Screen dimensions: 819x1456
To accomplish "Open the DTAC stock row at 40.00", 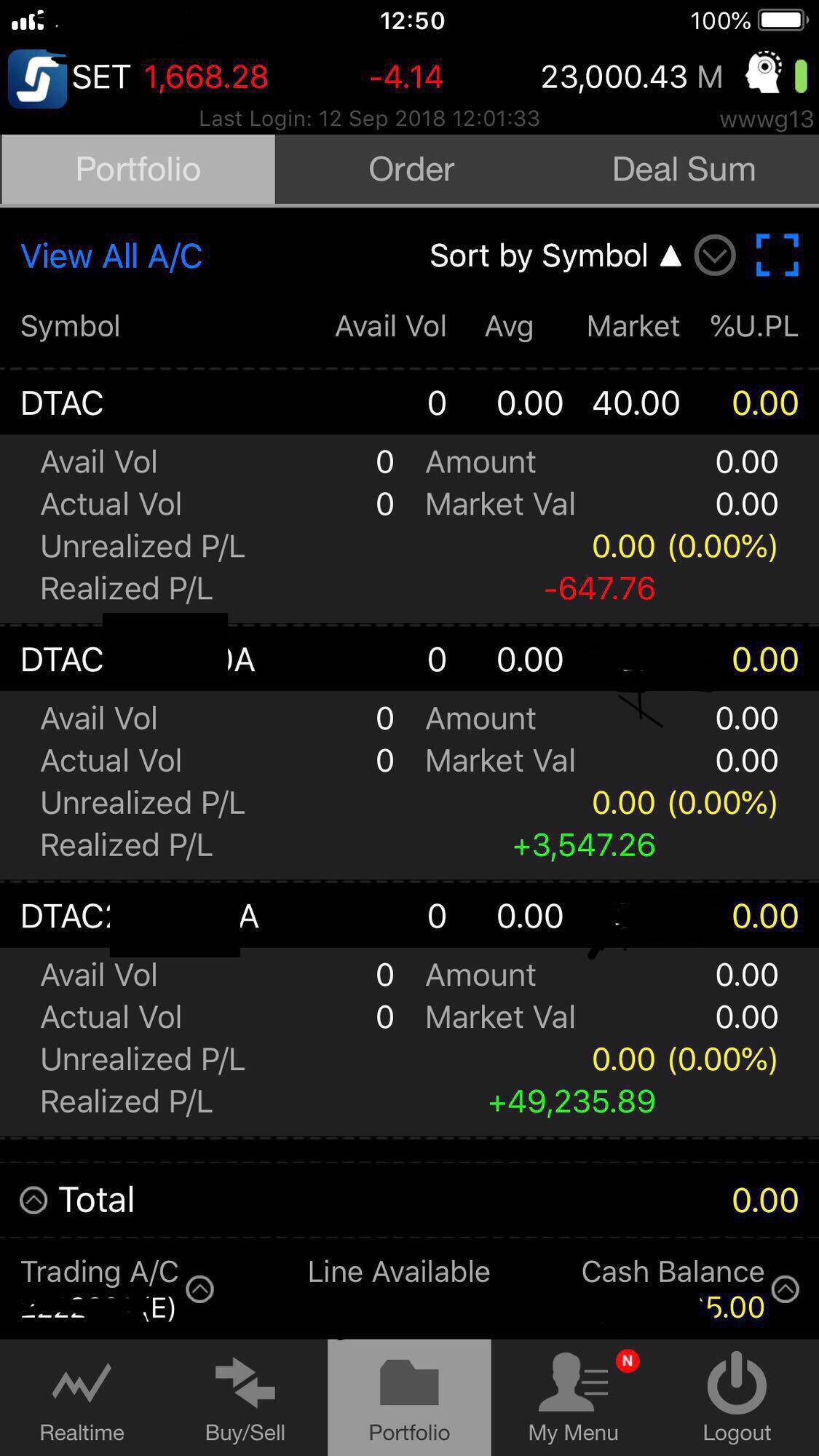I will point(409,403).
